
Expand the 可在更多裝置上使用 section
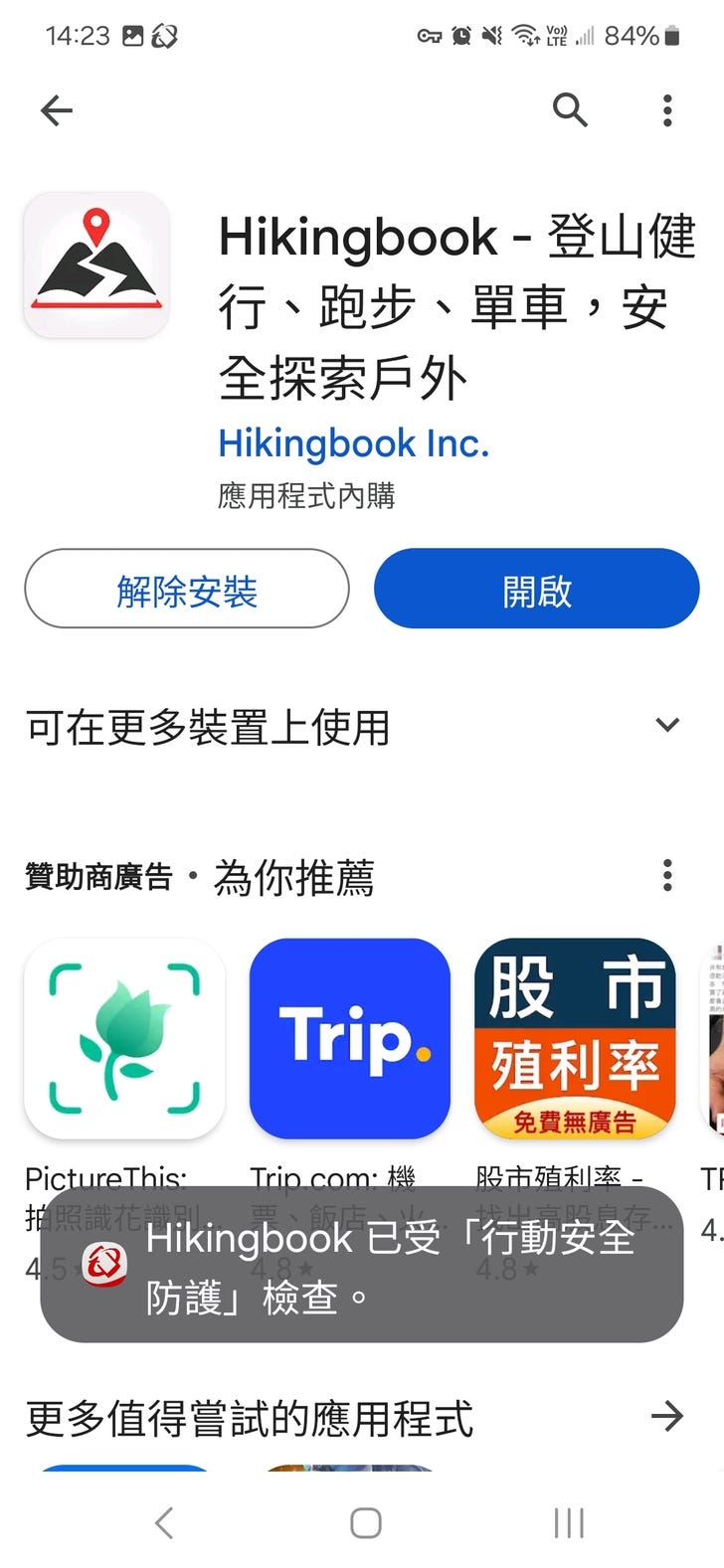[667, 726]
